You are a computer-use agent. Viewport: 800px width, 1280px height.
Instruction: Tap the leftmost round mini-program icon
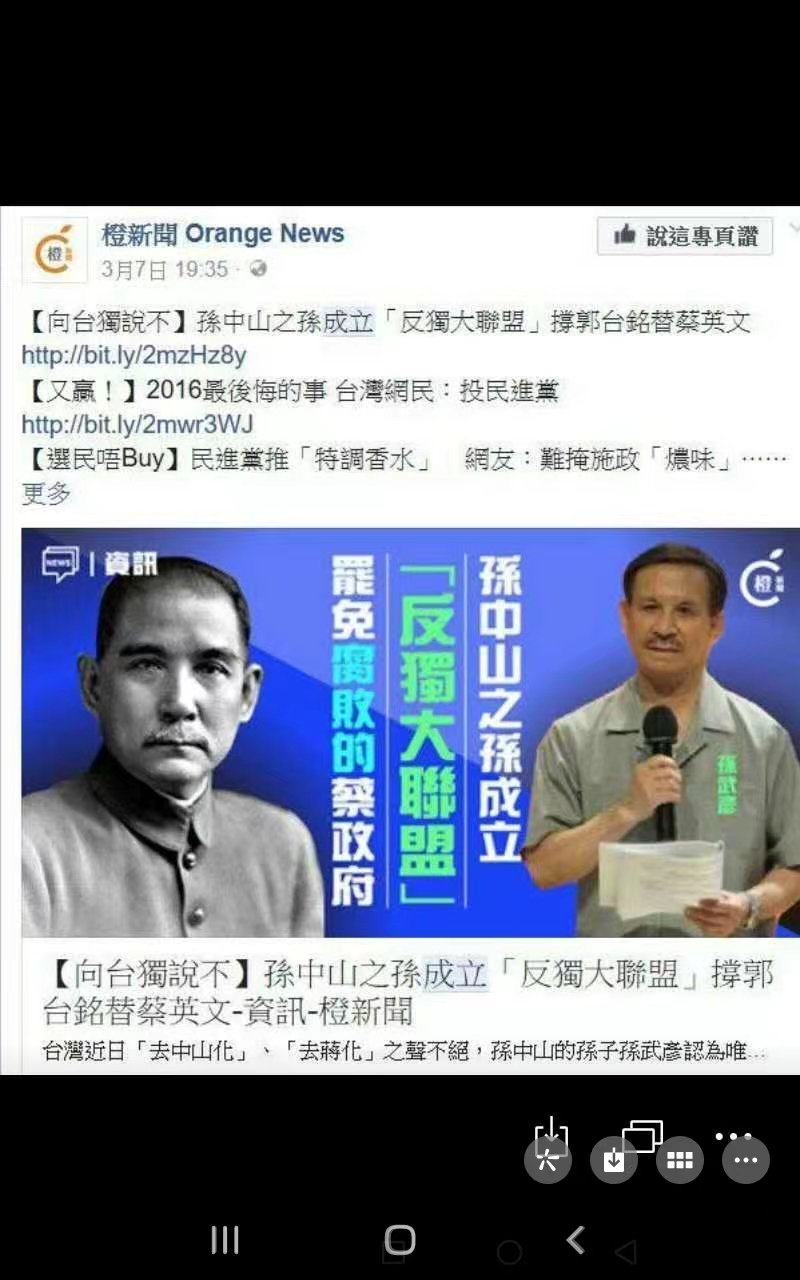coord(548,1160)
